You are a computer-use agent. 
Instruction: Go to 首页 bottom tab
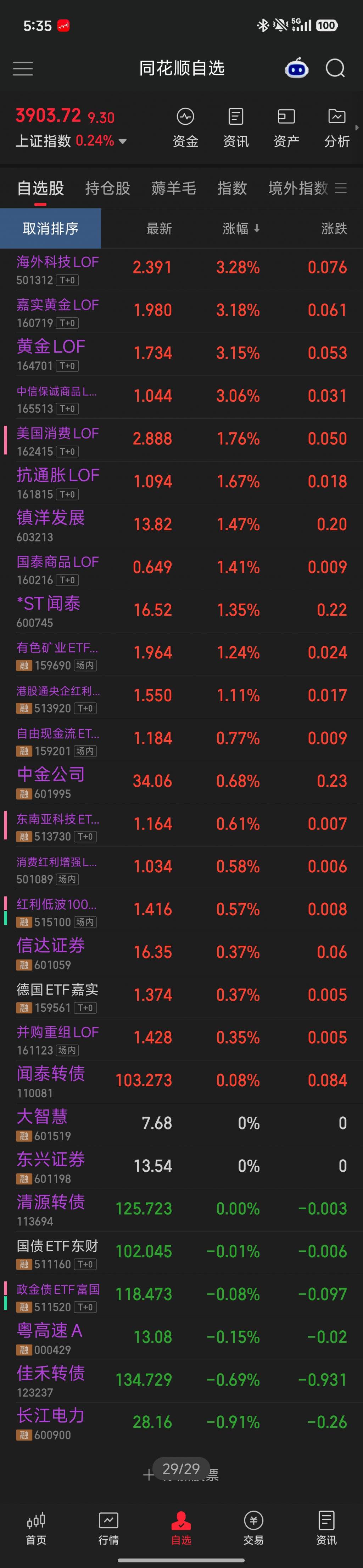coord(36,1528)
